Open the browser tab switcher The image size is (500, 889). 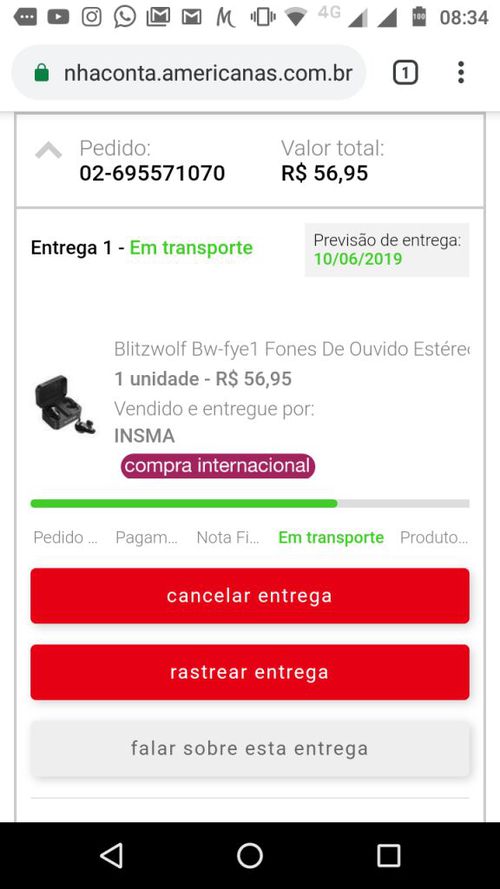coord(405,73)
